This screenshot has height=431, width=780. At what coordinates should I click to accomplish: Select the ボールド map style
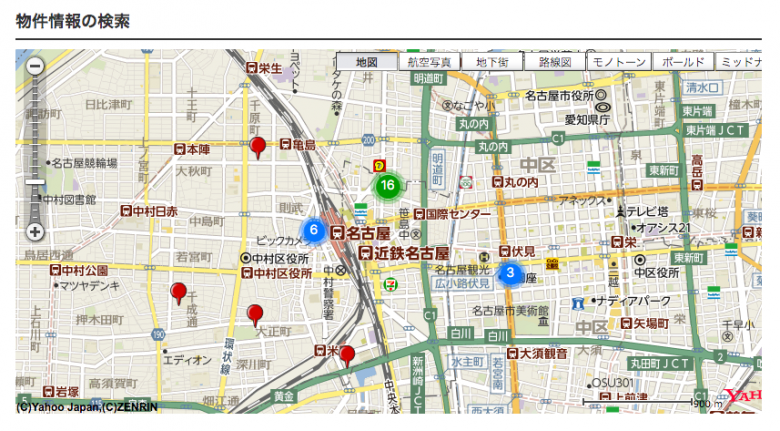[683, 62]
